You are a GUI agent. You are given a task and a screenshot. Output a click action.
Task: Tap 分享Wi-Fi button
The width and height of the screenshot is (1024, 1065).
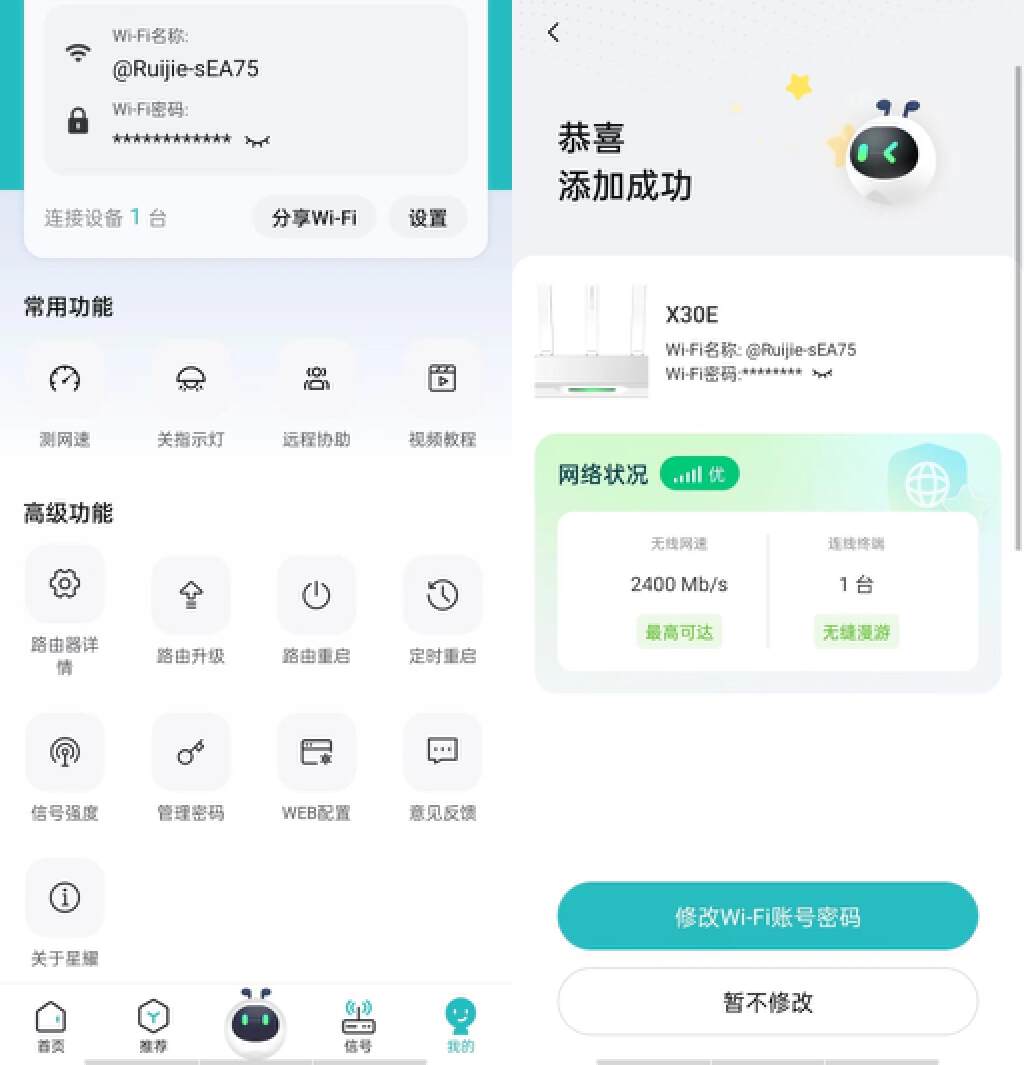313,218
